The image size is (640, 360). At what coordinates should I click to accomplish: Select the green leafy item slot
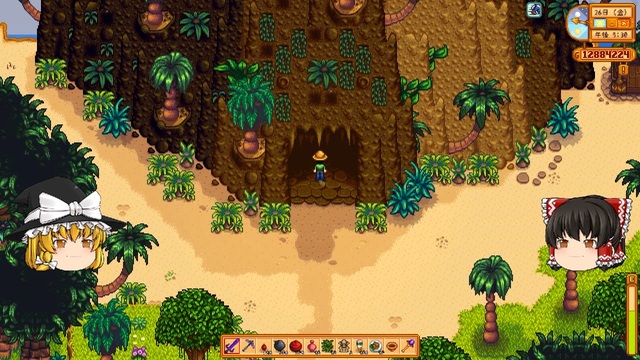tap(327, 346)
